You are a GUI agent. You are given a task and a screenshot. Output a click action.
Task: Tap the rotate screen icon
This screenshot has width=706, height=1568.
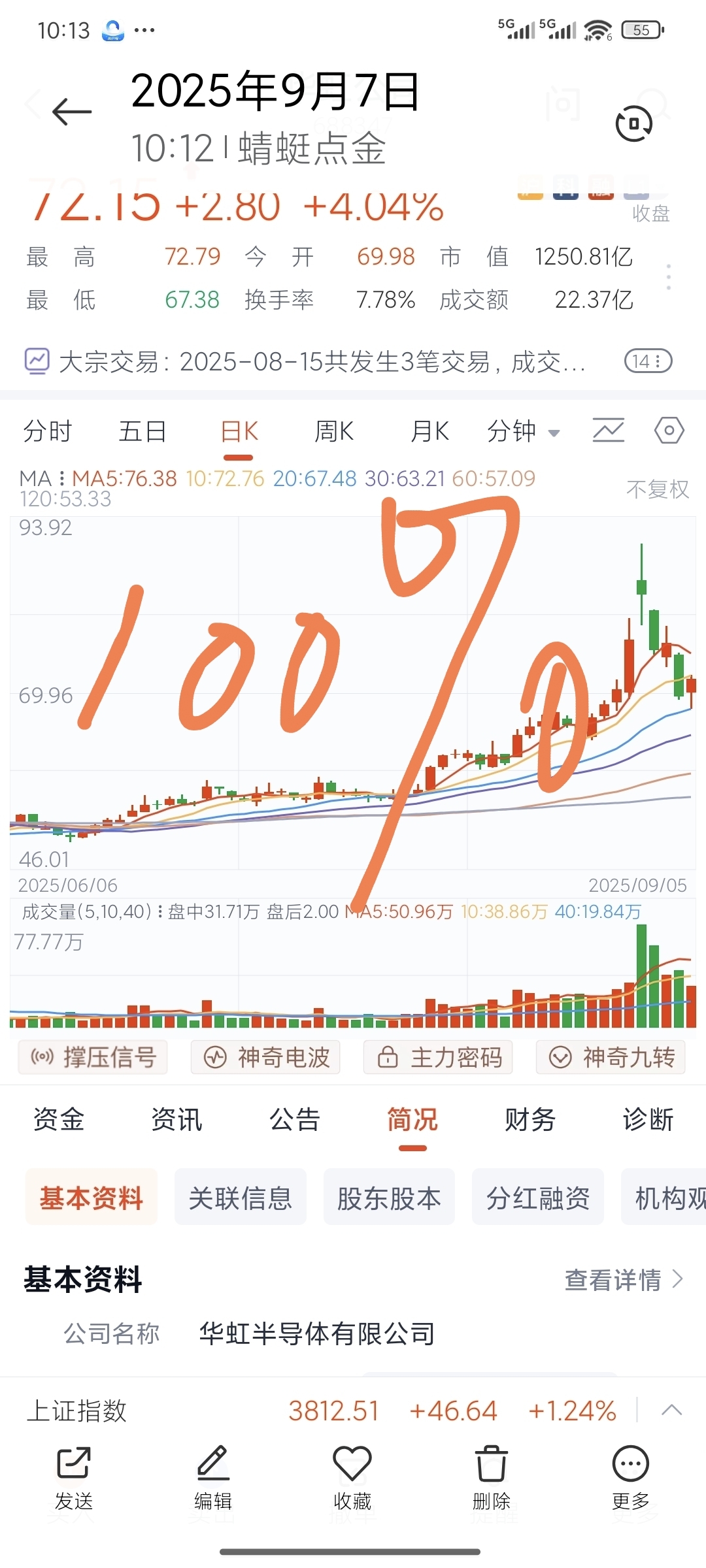click(634, 123)
